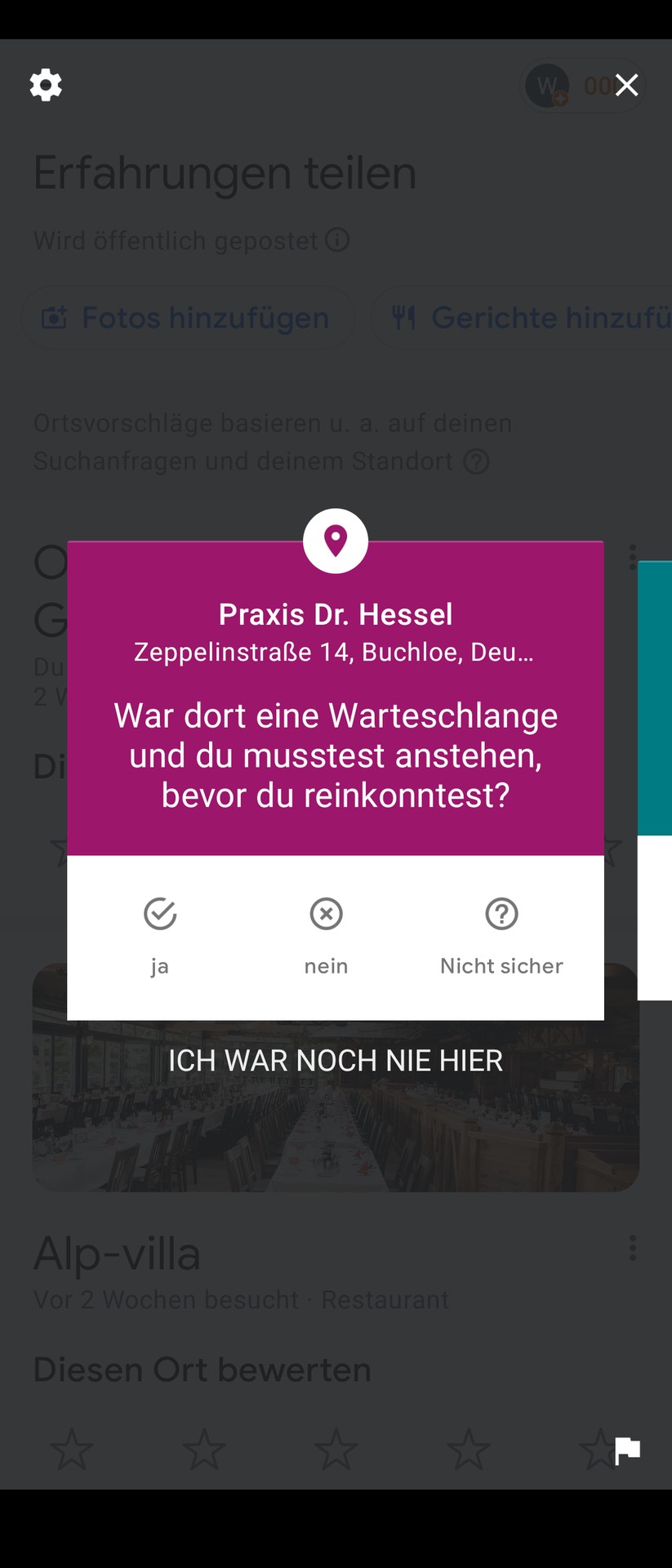This screenshot has height=1568, width=672.
Task: Answer "ja" to the queue question
Action: pyautogui.click(x=160, y=935)
